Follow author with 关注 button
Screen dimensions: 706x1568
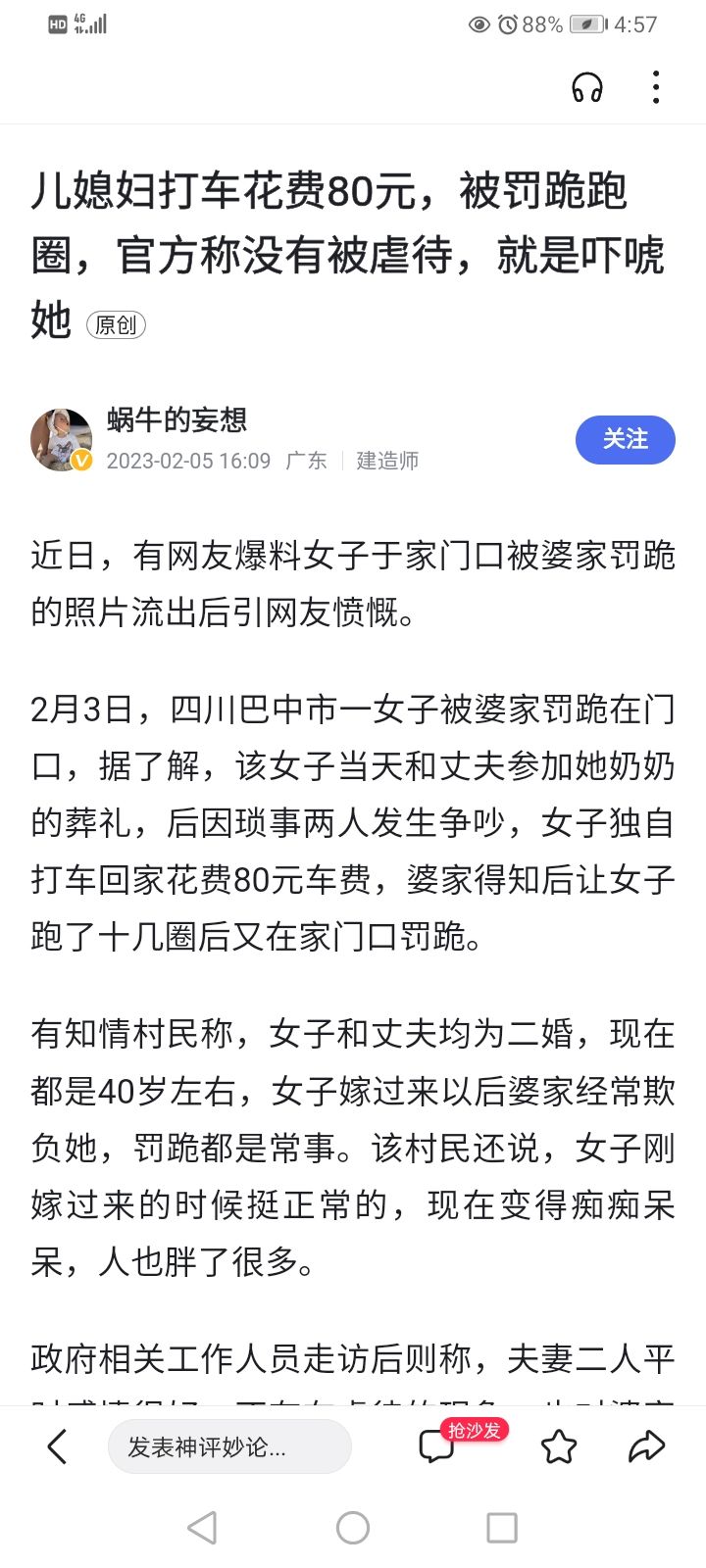pos(625,439)
